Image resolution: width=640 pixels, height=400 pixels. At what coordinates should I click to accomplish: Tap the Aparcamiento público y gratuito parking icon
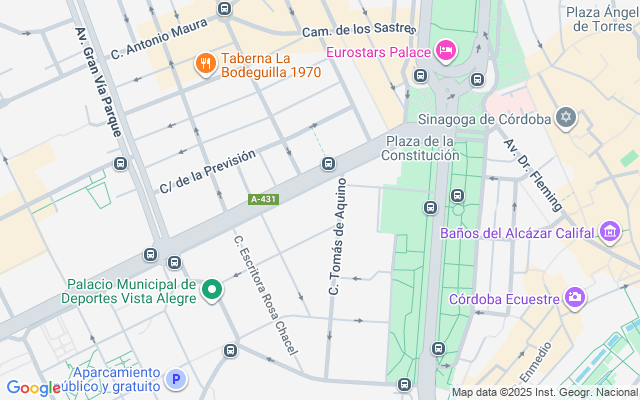(x=176, y=380)
